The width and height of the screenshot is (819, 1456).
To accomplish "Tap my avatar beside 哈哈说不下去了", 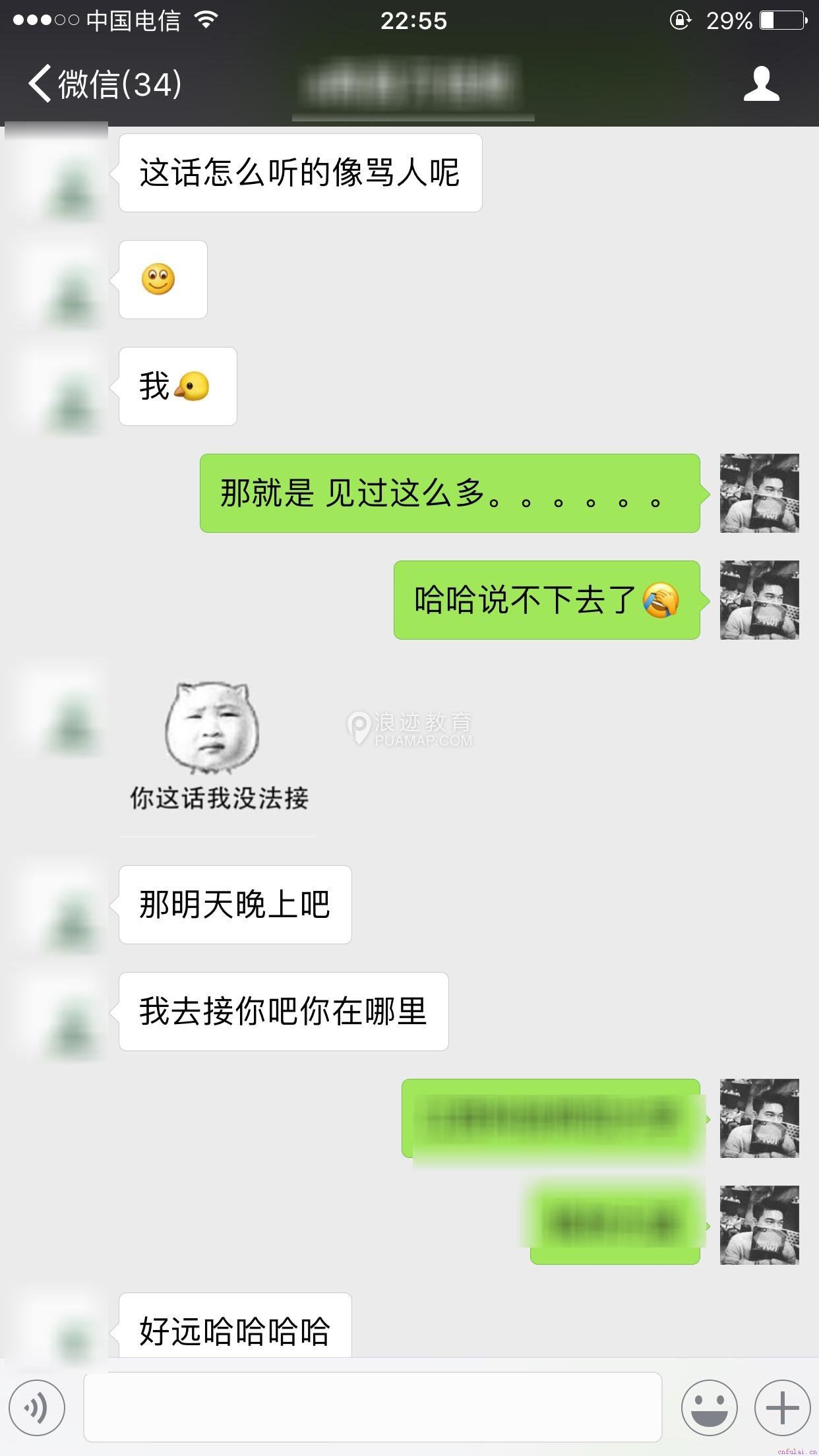I will pos(759,600).
